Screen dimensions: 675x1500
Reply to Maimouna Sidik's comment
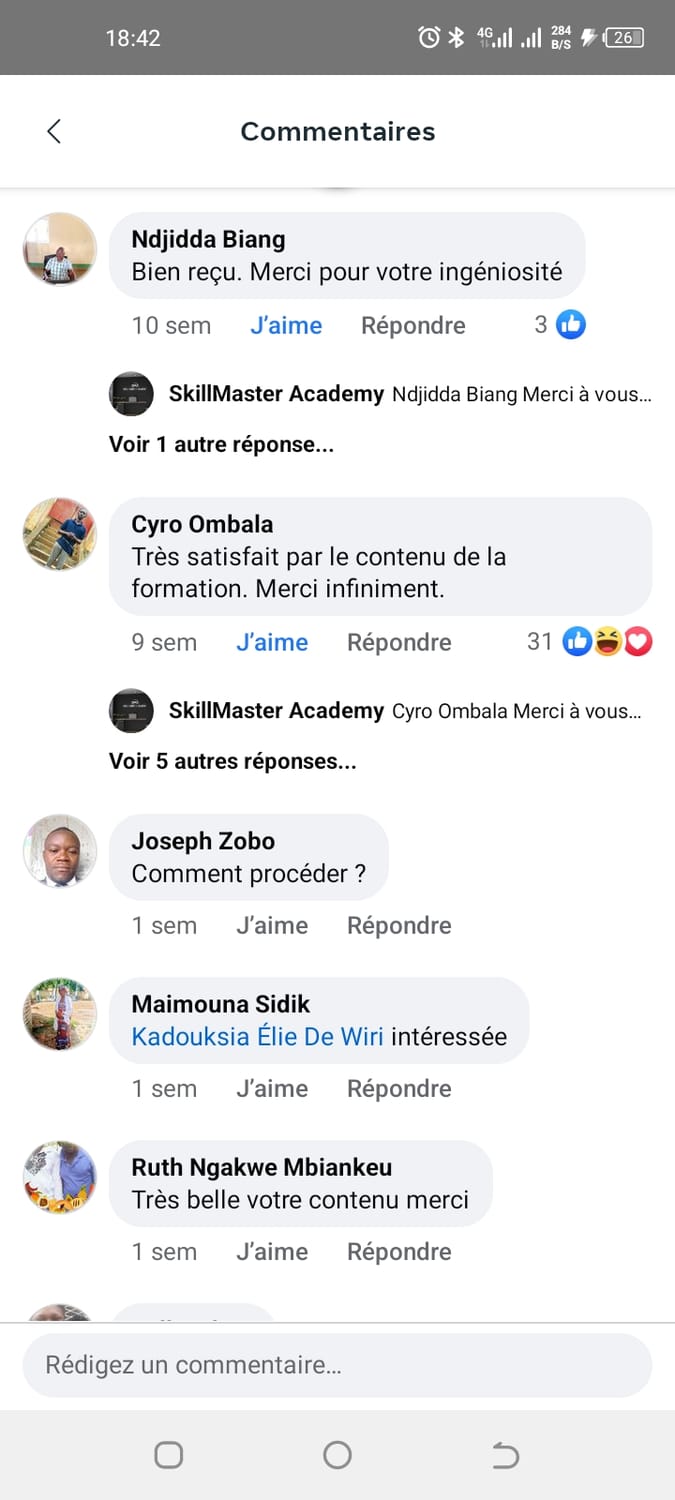click(399, 1089)
